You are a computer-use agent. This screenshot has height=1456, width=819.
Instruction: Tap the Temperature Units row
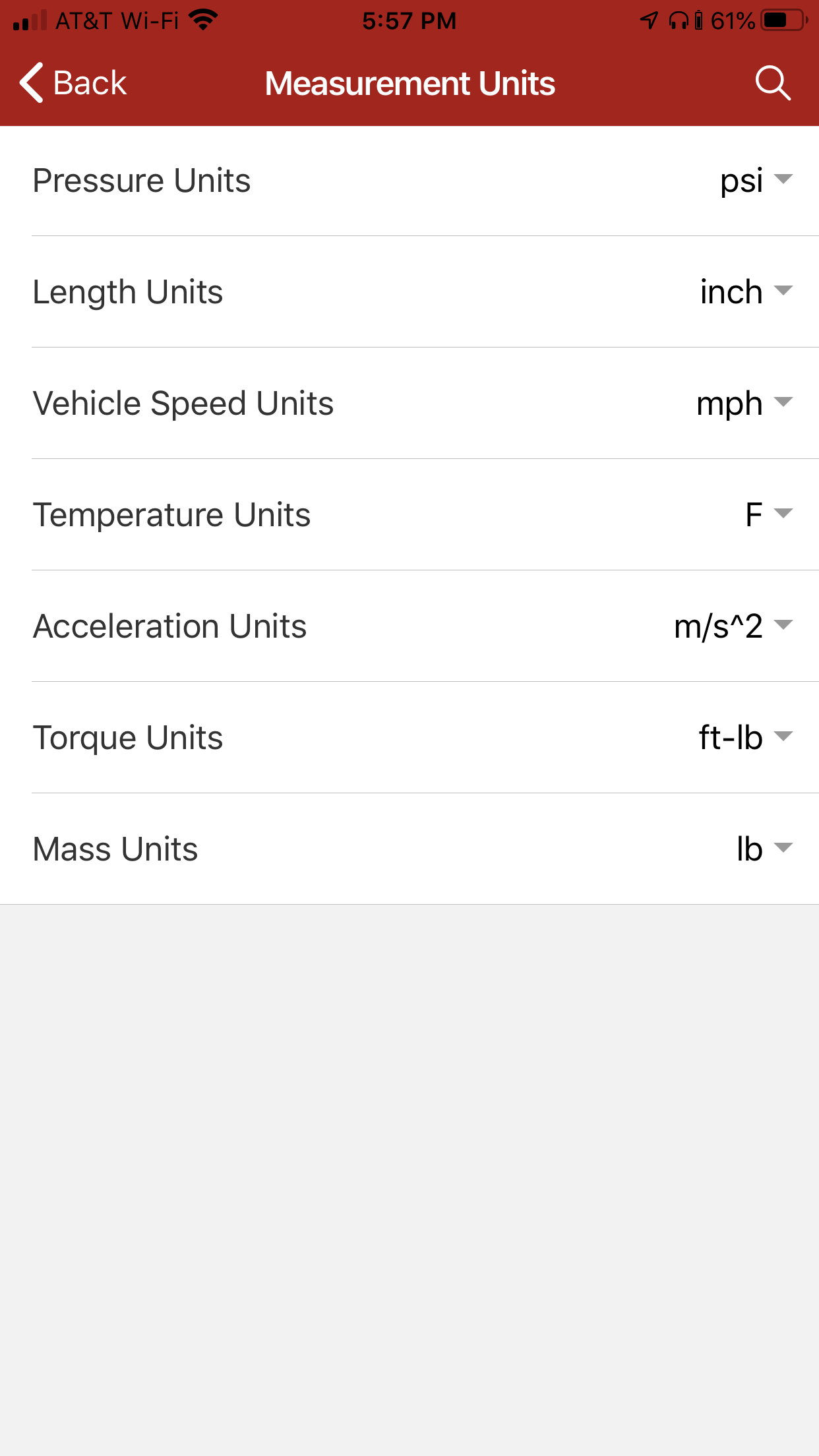172,515
